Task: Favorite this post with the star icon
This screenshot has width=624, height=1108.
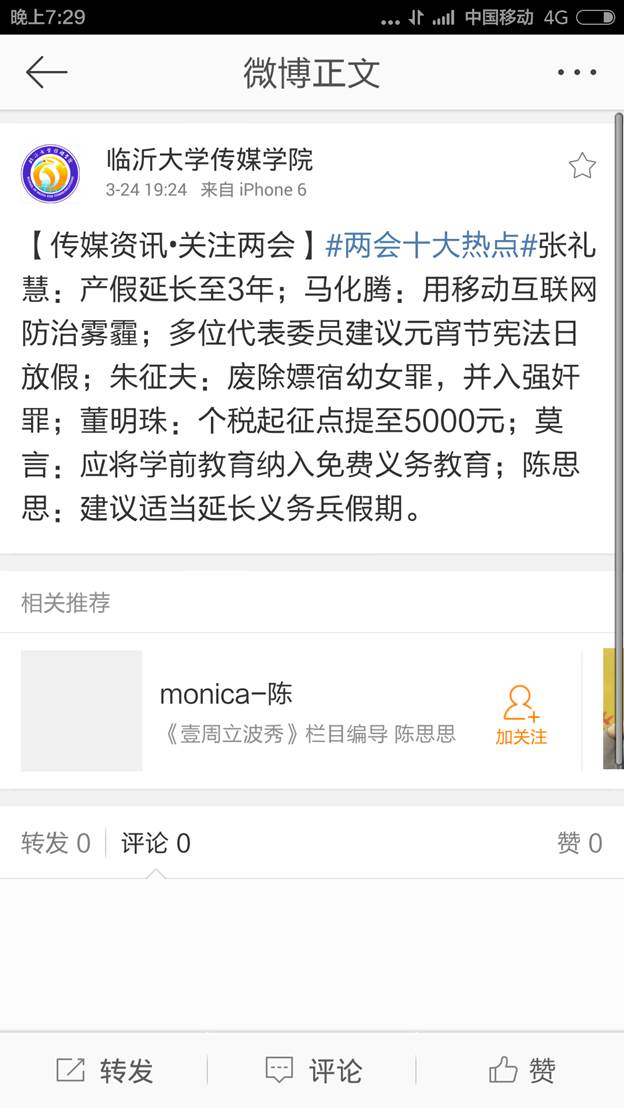Action: [x=582, y=166]
